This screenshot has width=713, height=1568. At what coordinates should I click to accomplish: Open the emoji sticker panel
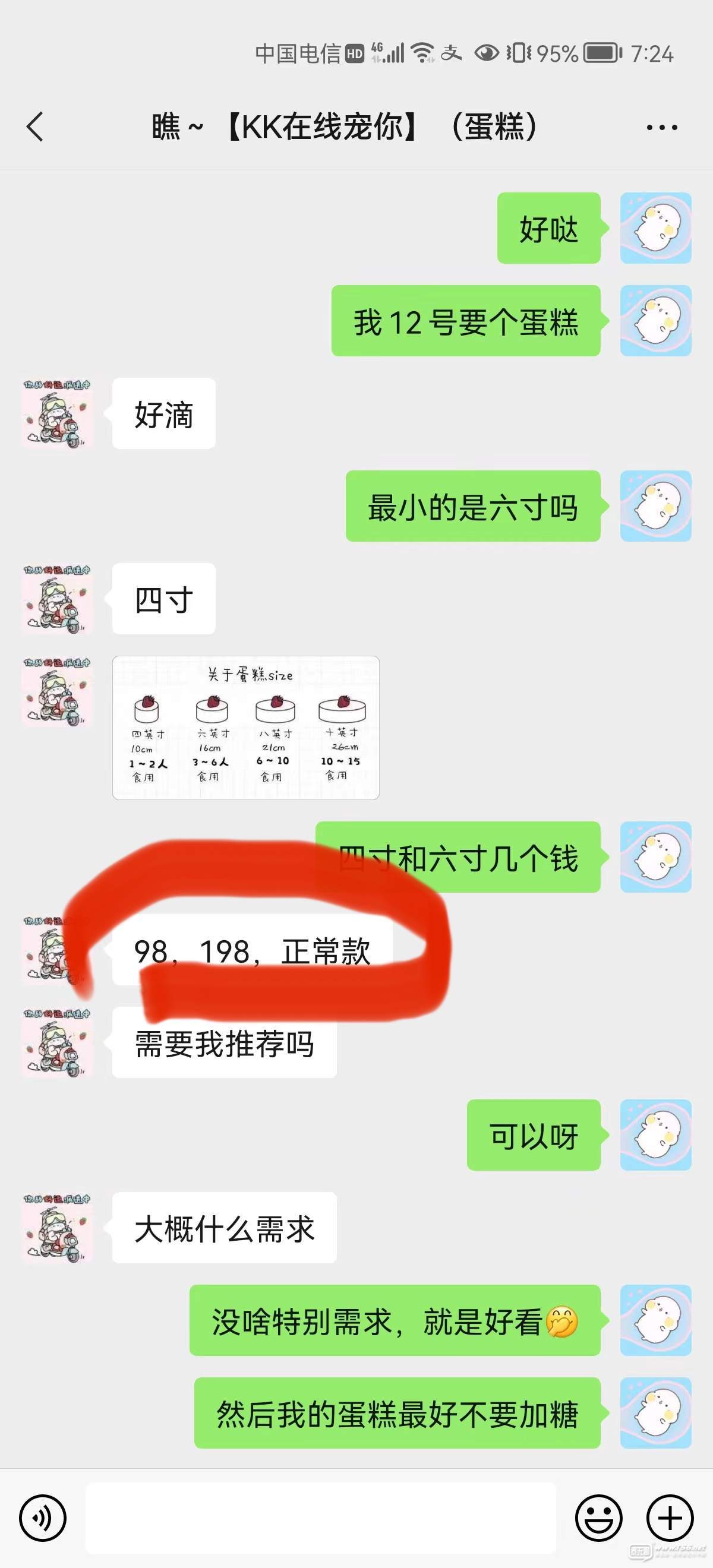tap(598, 1519)
